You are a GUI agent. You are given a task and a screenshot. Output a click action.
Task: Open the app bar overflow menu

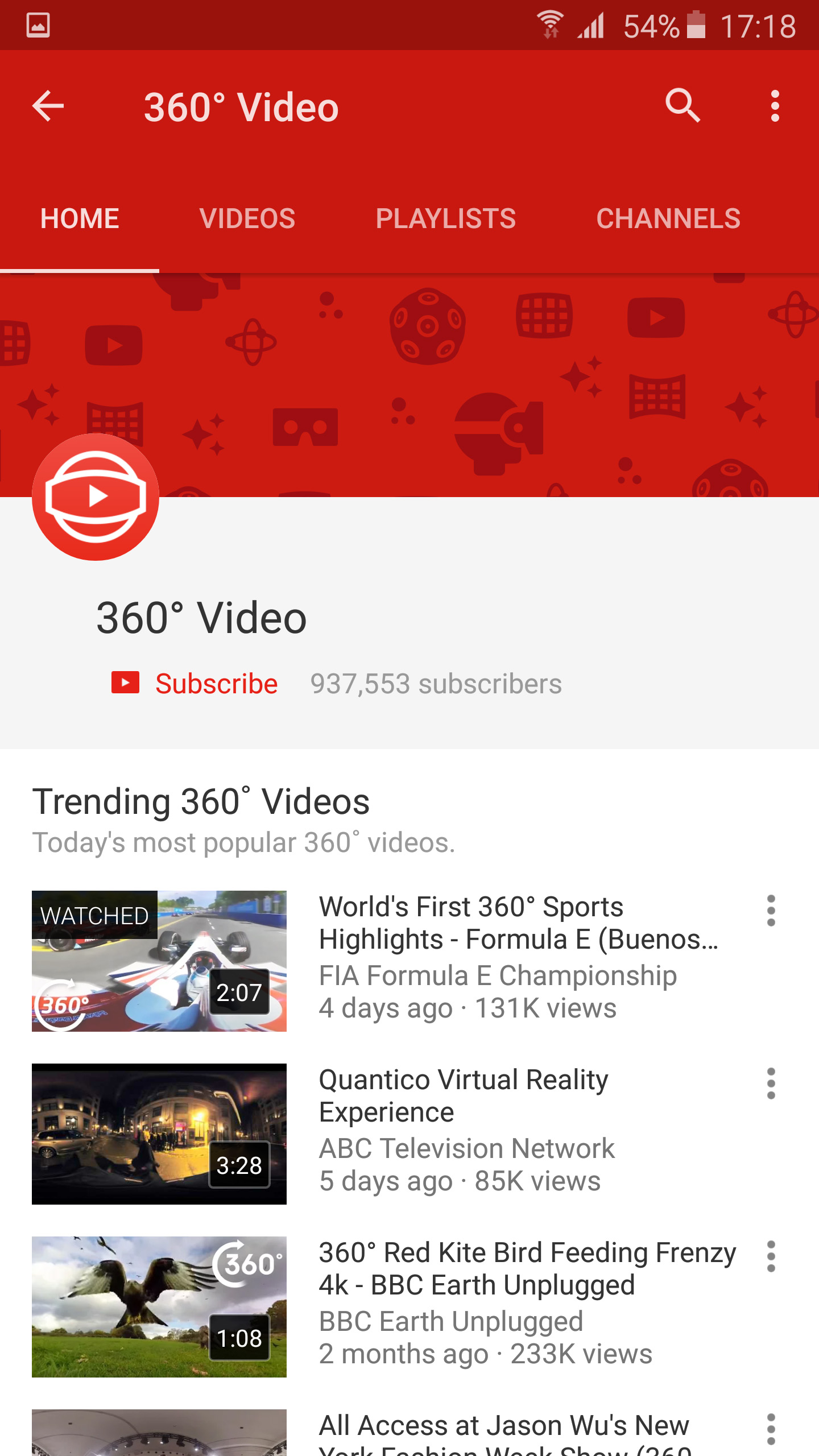point(774,106)
